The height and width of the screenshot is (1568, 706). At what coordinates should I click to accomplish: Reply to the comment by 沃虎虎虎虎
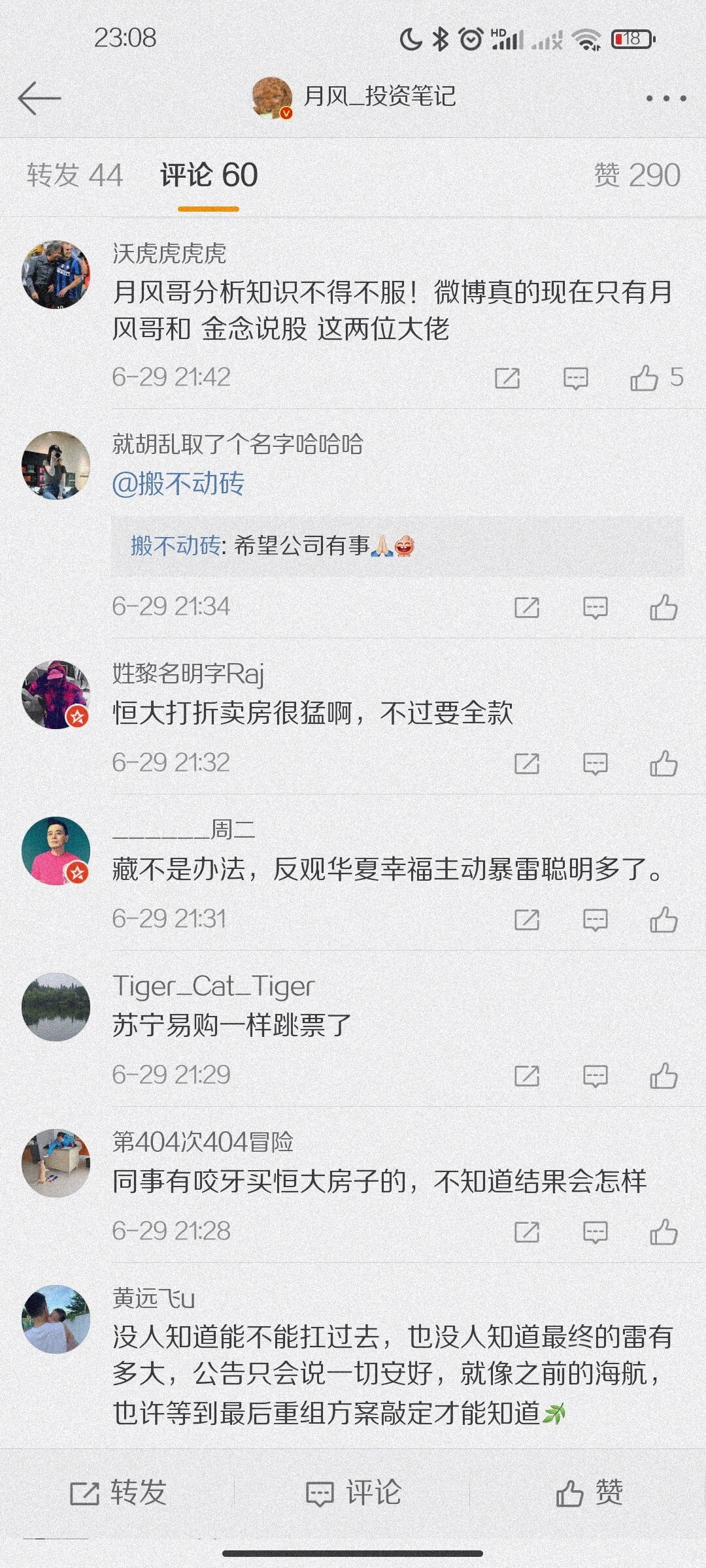[x=575, y=378]
